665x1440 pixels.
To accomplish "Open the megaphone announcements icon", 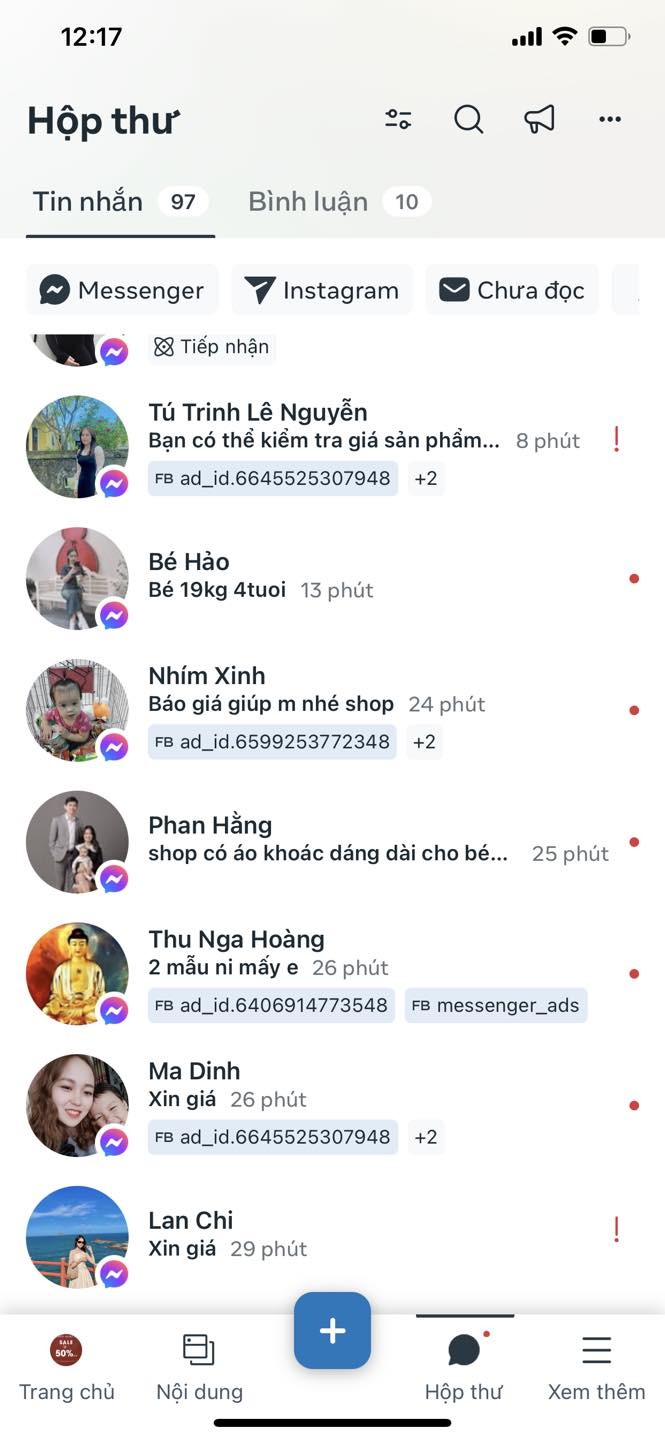I will tap(539, 120).
